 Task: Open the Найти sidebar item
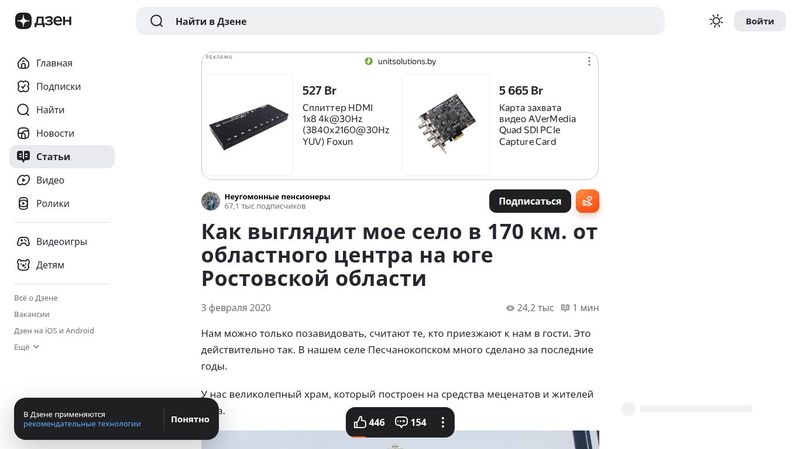[50, 110]
